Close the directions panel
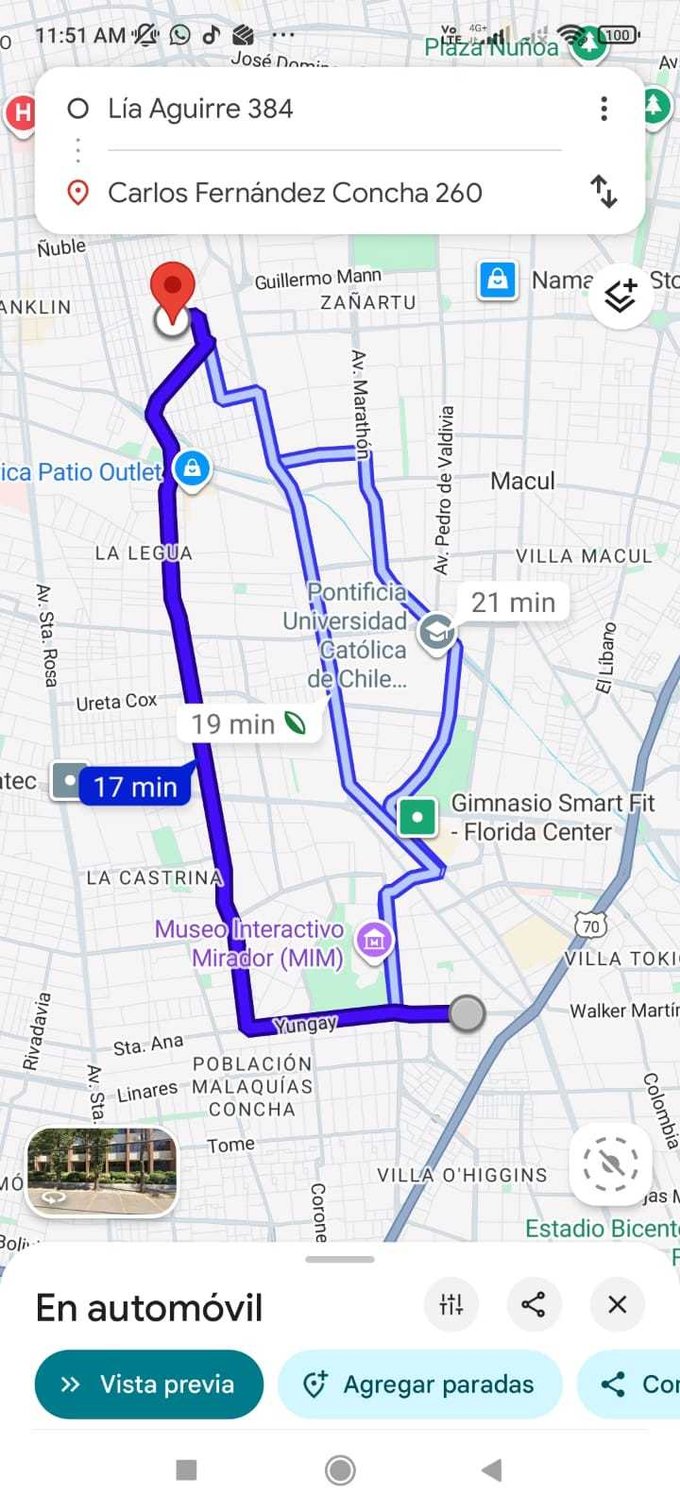The image size is (680, 1511). (x=617, y=1304)
